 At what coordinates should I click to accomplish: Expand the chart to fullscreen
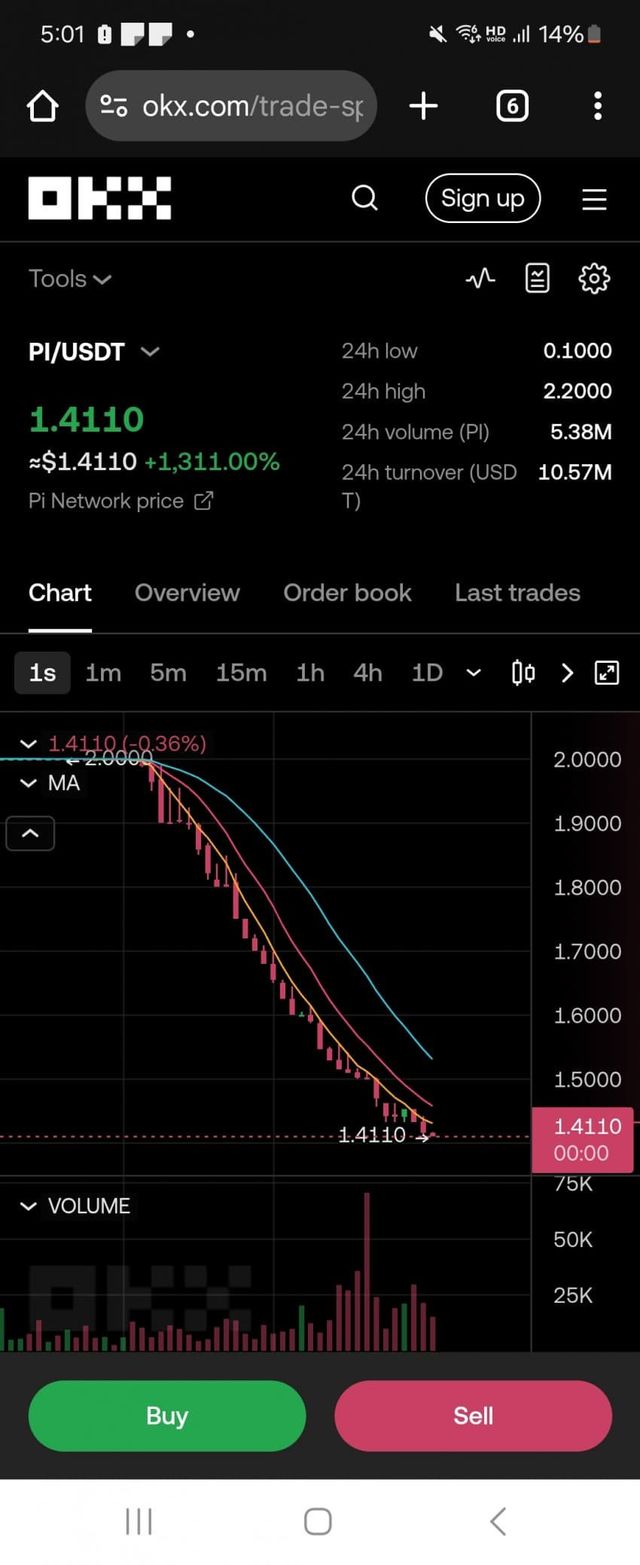point(607,673)
